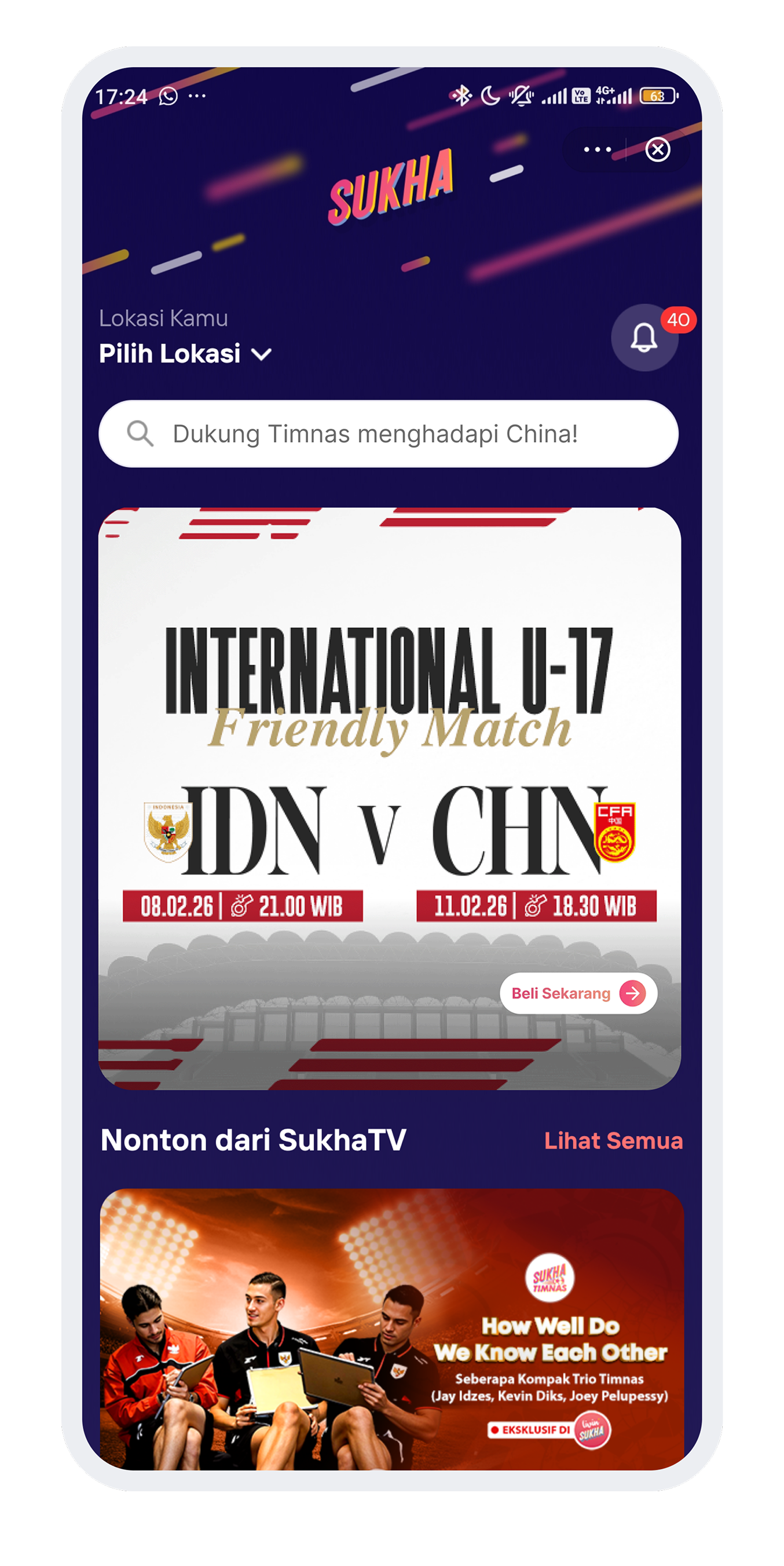Open the notifications bell
This screenshot has width=784, height=1566.
pos(644,338)
